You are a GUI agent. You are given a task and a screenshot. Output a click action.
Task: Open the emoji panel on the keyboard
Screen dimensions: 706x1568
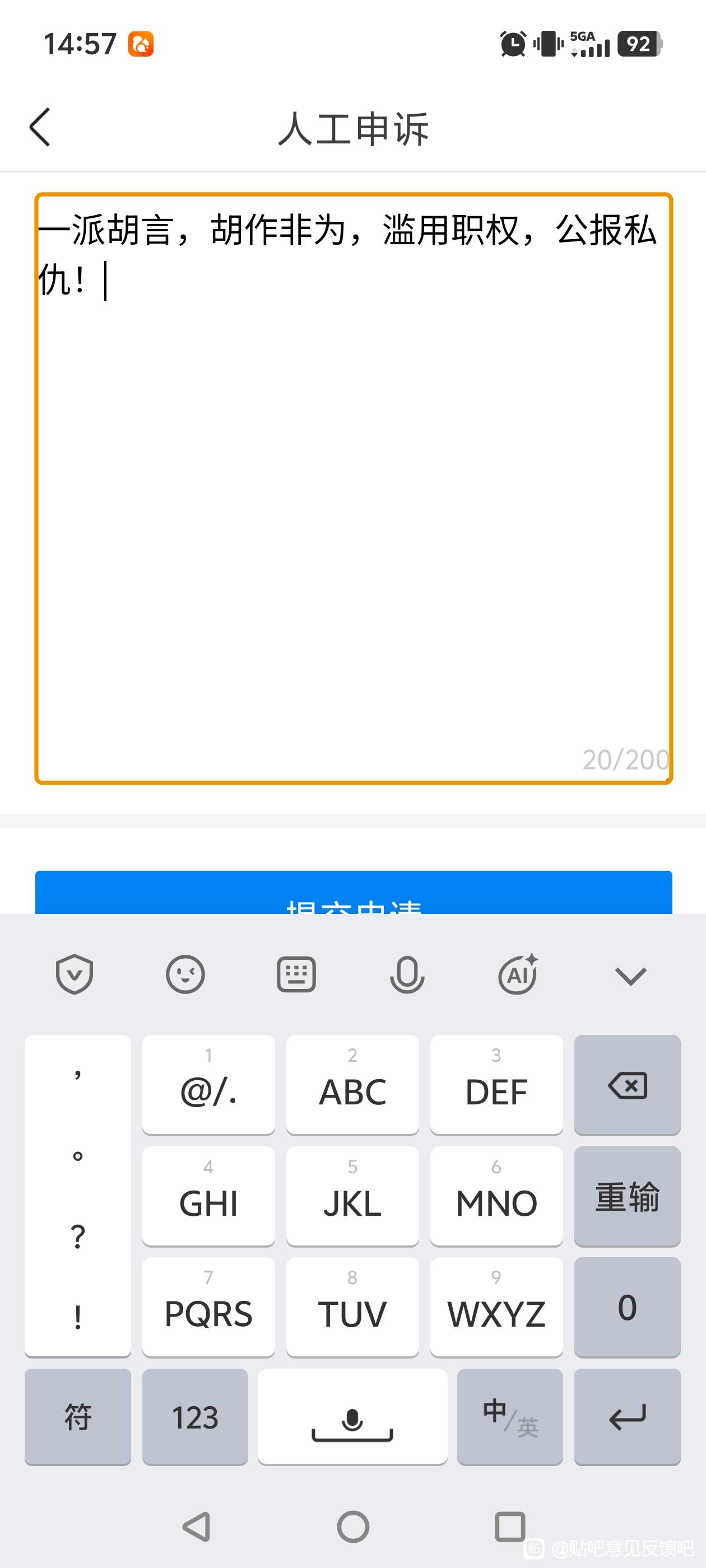[185, 974]
